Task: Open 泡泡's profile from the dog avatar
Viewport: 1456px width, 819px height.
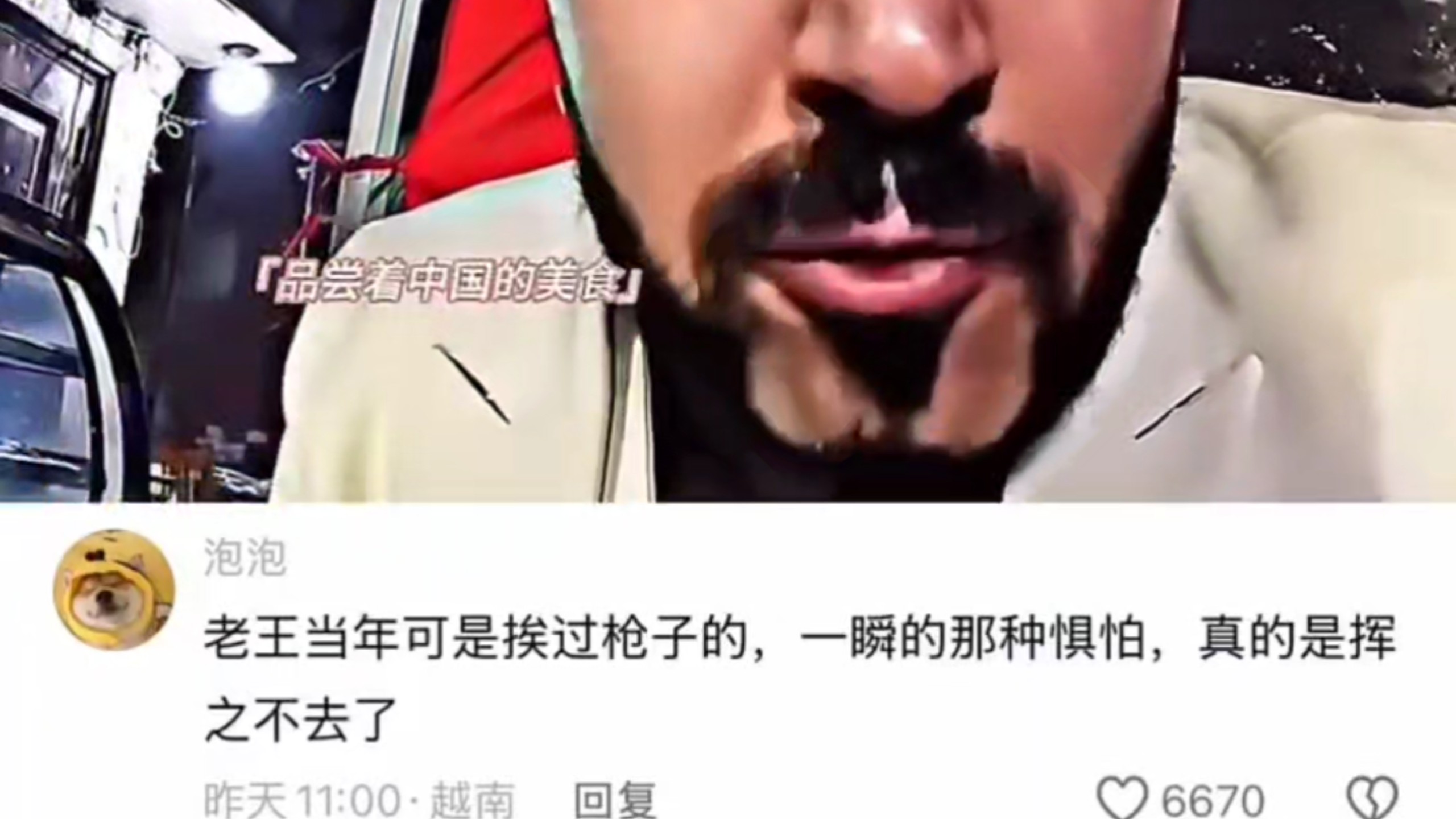Action: tap(114, 590)
